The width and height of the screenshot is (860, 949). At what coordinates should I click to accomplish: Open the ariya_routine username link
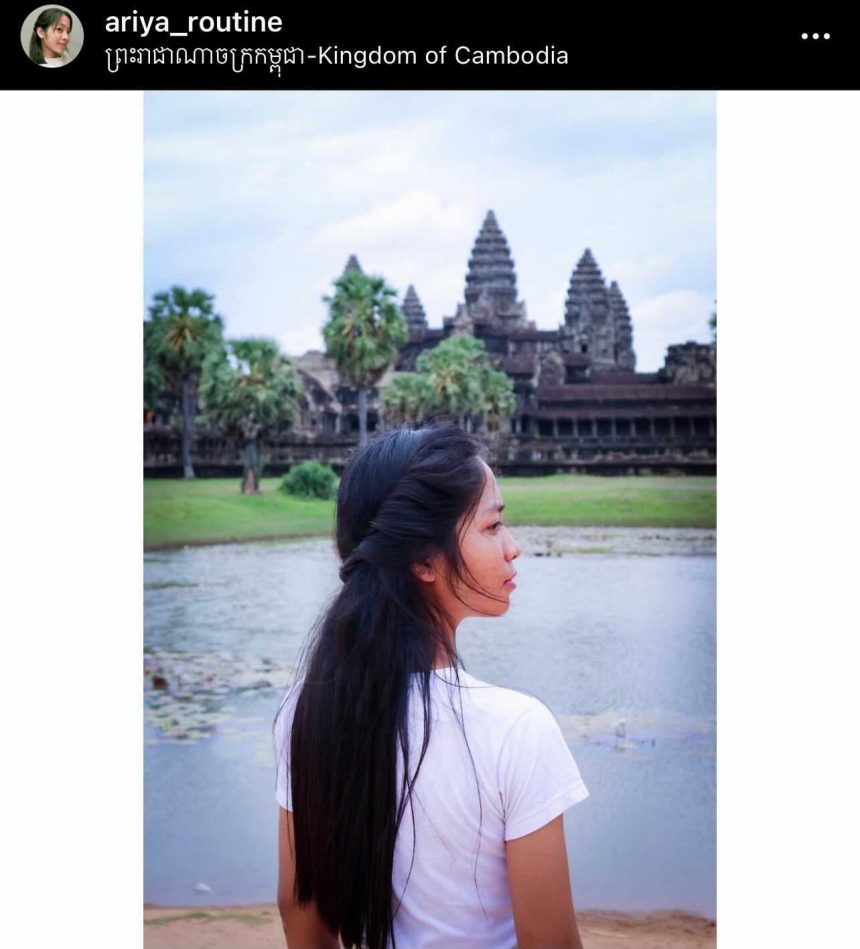193,22
